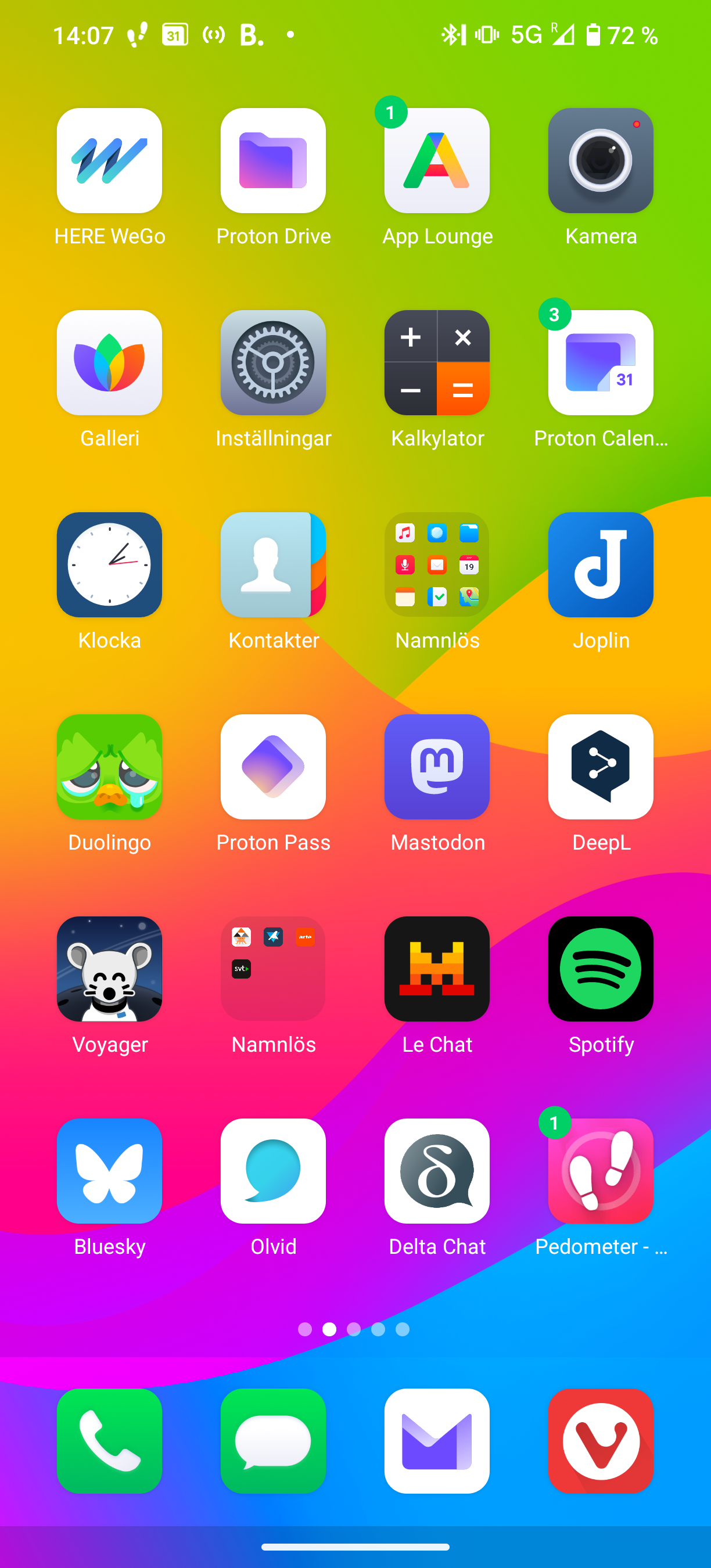Image resolution: width=711 pixels, height=1568 pixels.
Task: Launch Vivaldi browser from dock
Action: [601, 1441]
